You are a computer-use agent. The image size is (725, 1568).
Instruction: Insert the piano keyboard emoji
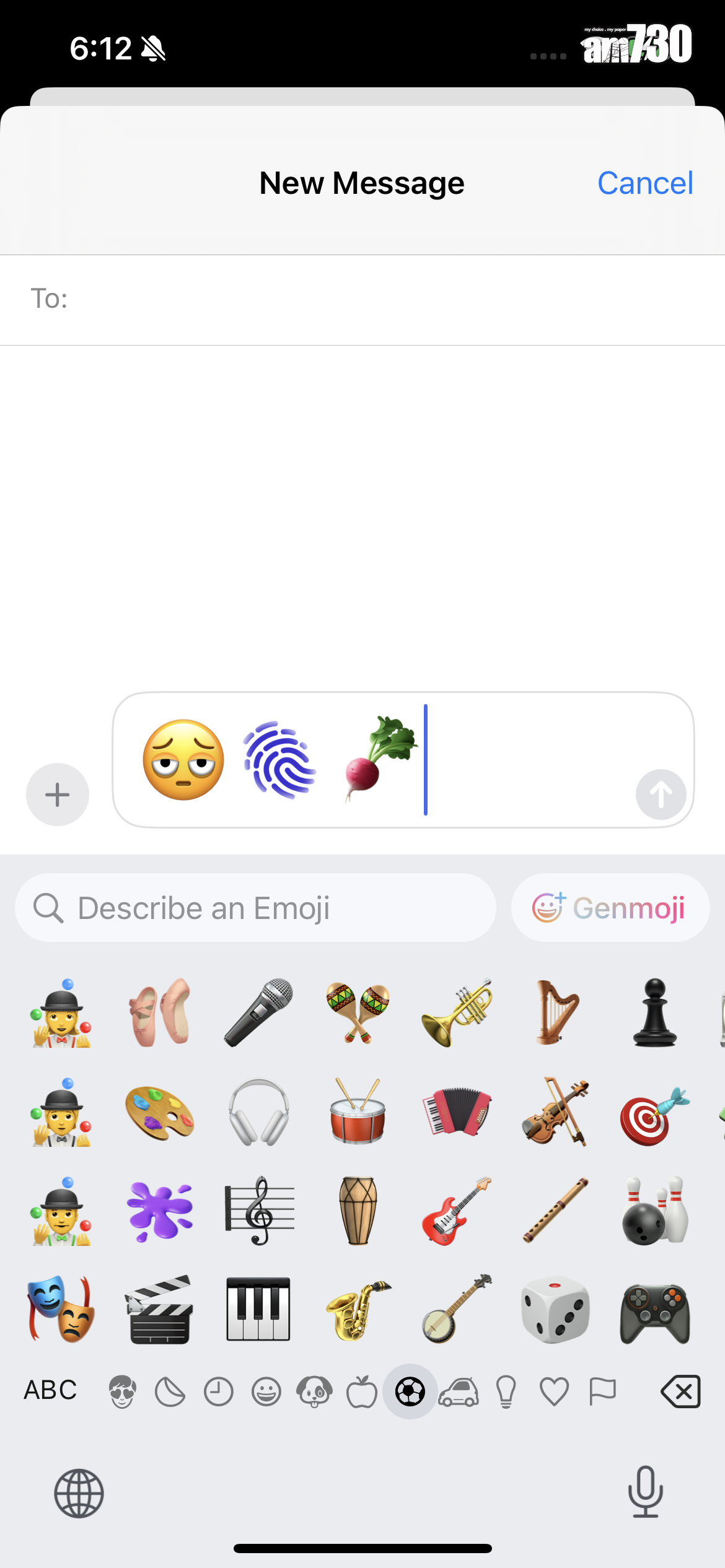[258, 1309]
